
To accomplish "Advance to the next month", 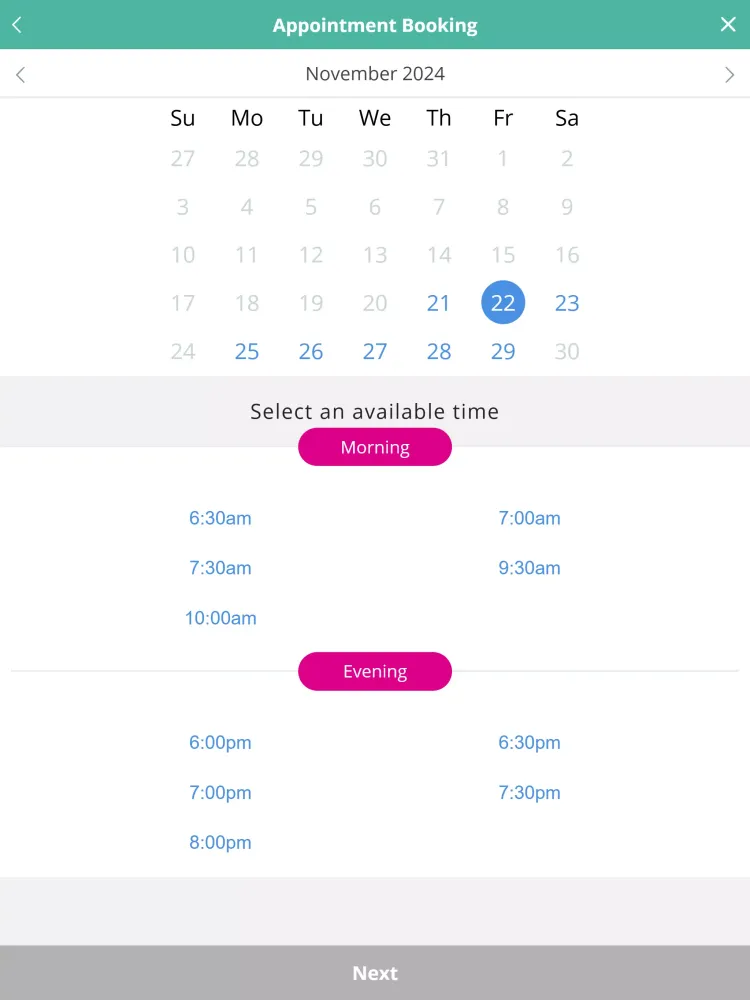I will (729, 74).
